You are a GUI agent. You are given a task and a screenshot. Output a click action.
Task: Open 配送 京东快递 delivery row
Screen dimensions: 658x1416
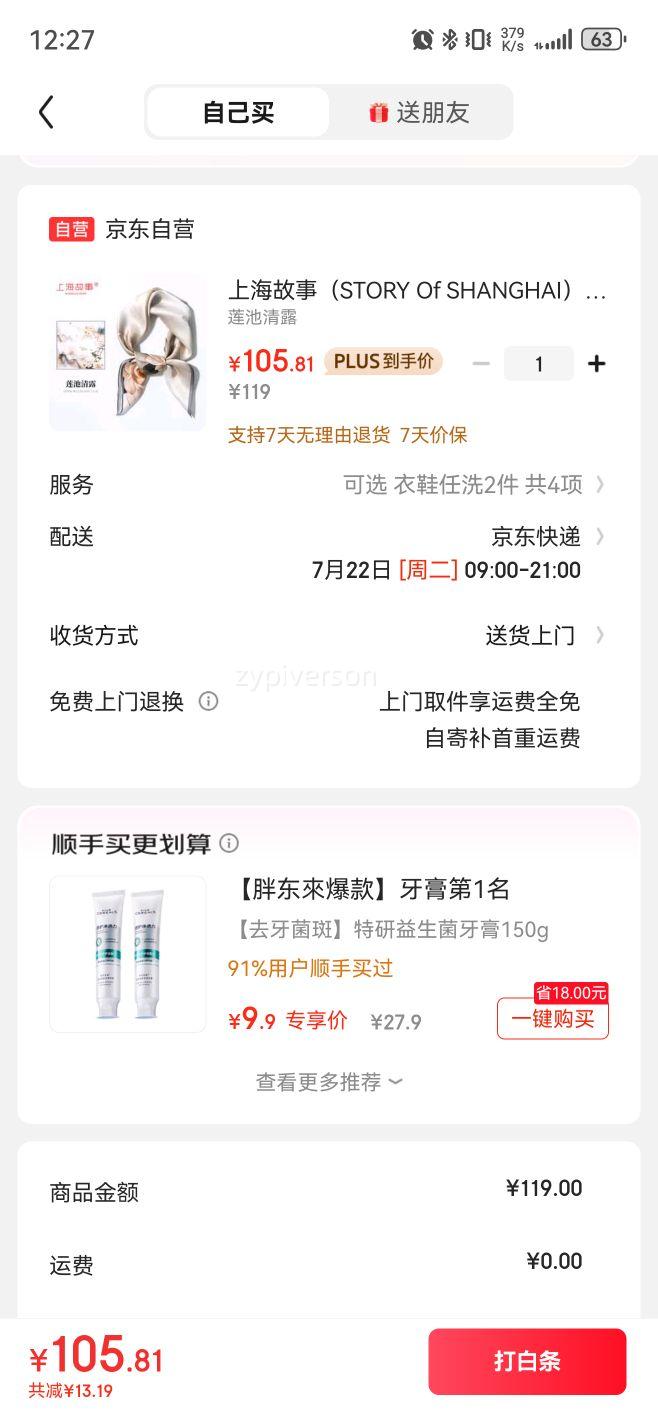pos(328,553)
